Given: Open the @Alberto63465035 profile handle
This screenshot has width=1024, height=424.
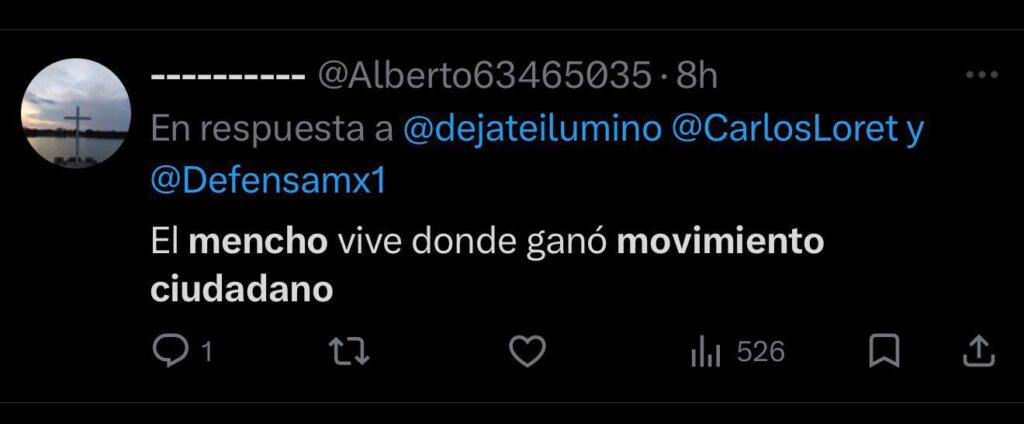Looking at the screenshot, I should tap(483, 75).
